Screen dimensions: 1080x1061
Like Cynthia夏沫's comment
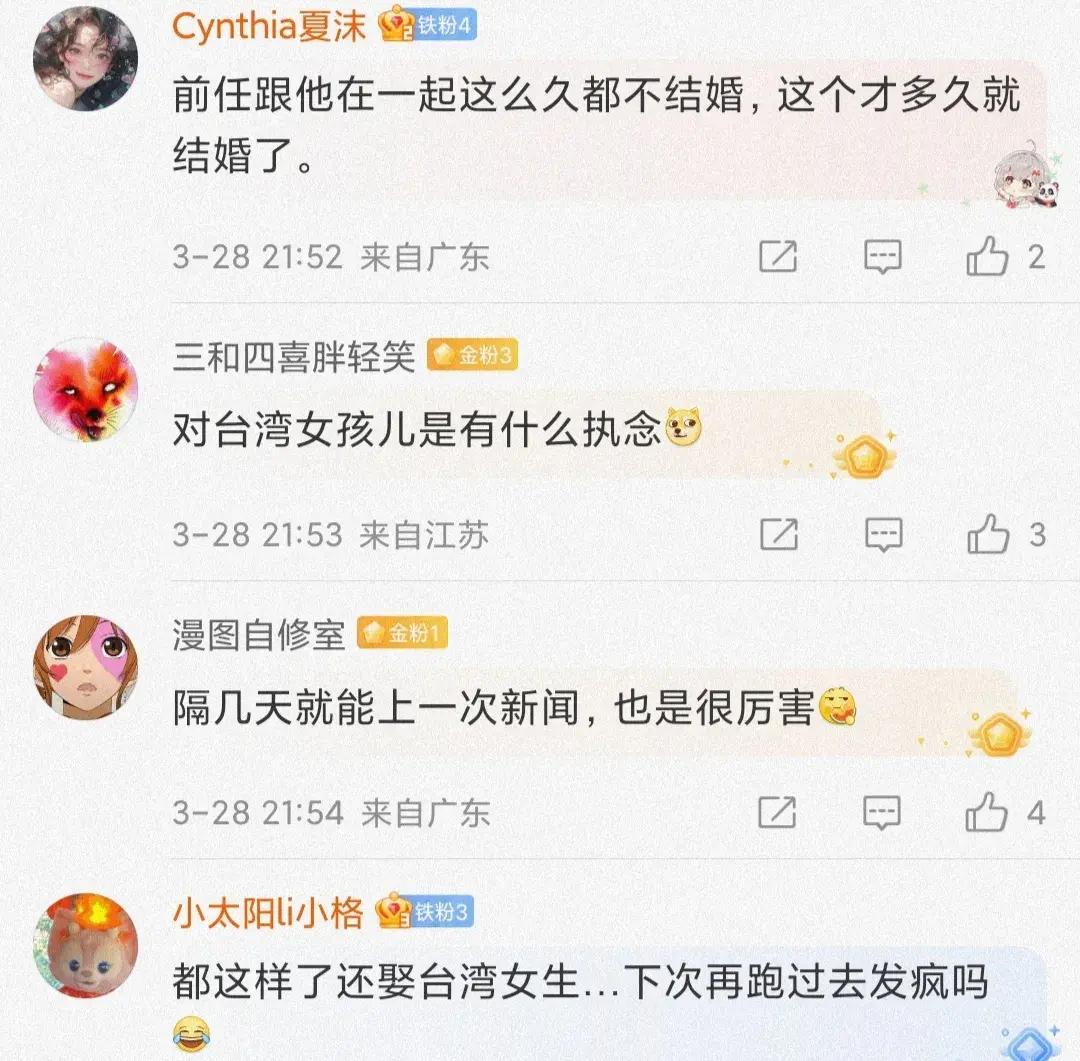[x=987, y=257]
